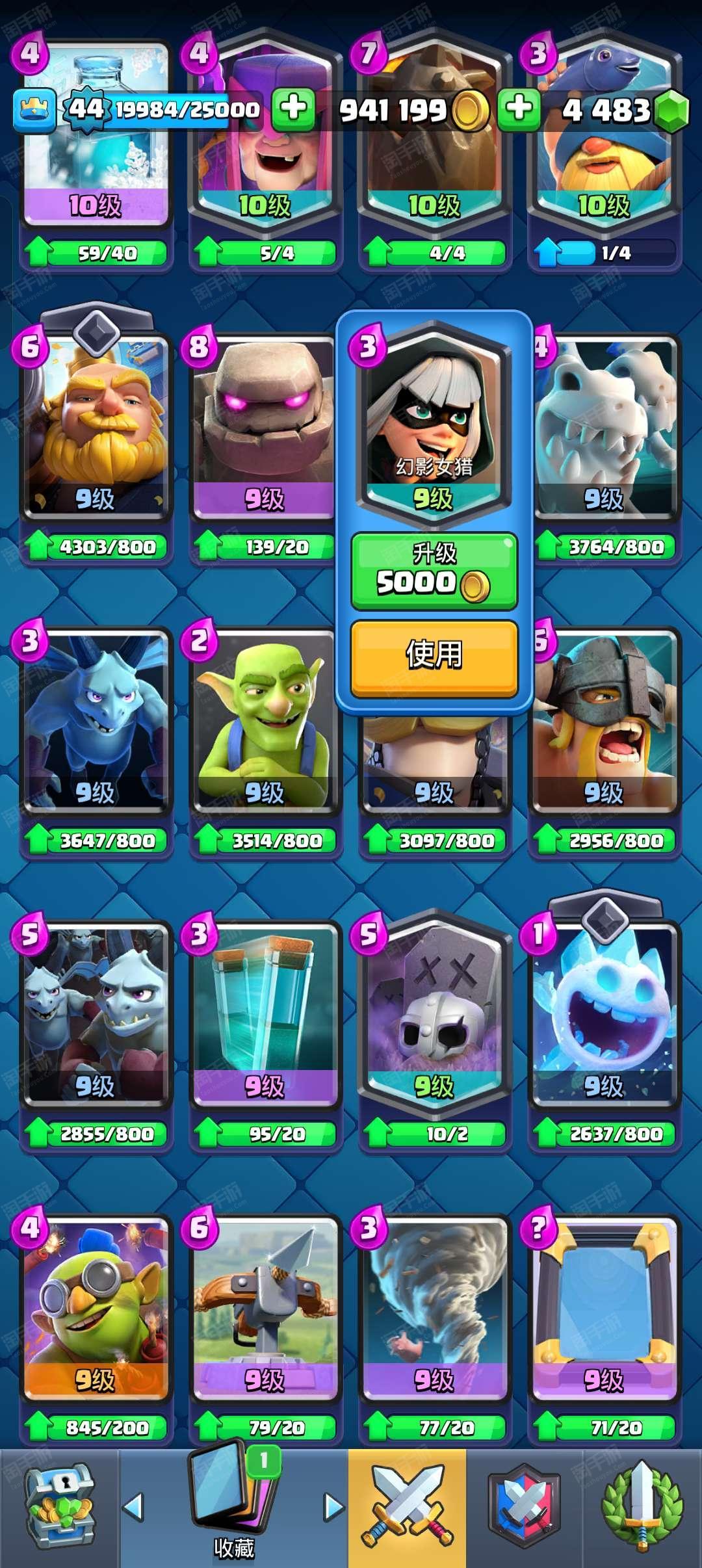This screenshot has width=702, height=1568.
Task: Open the tournament sword laurel tab
Action: point(642,1508)
